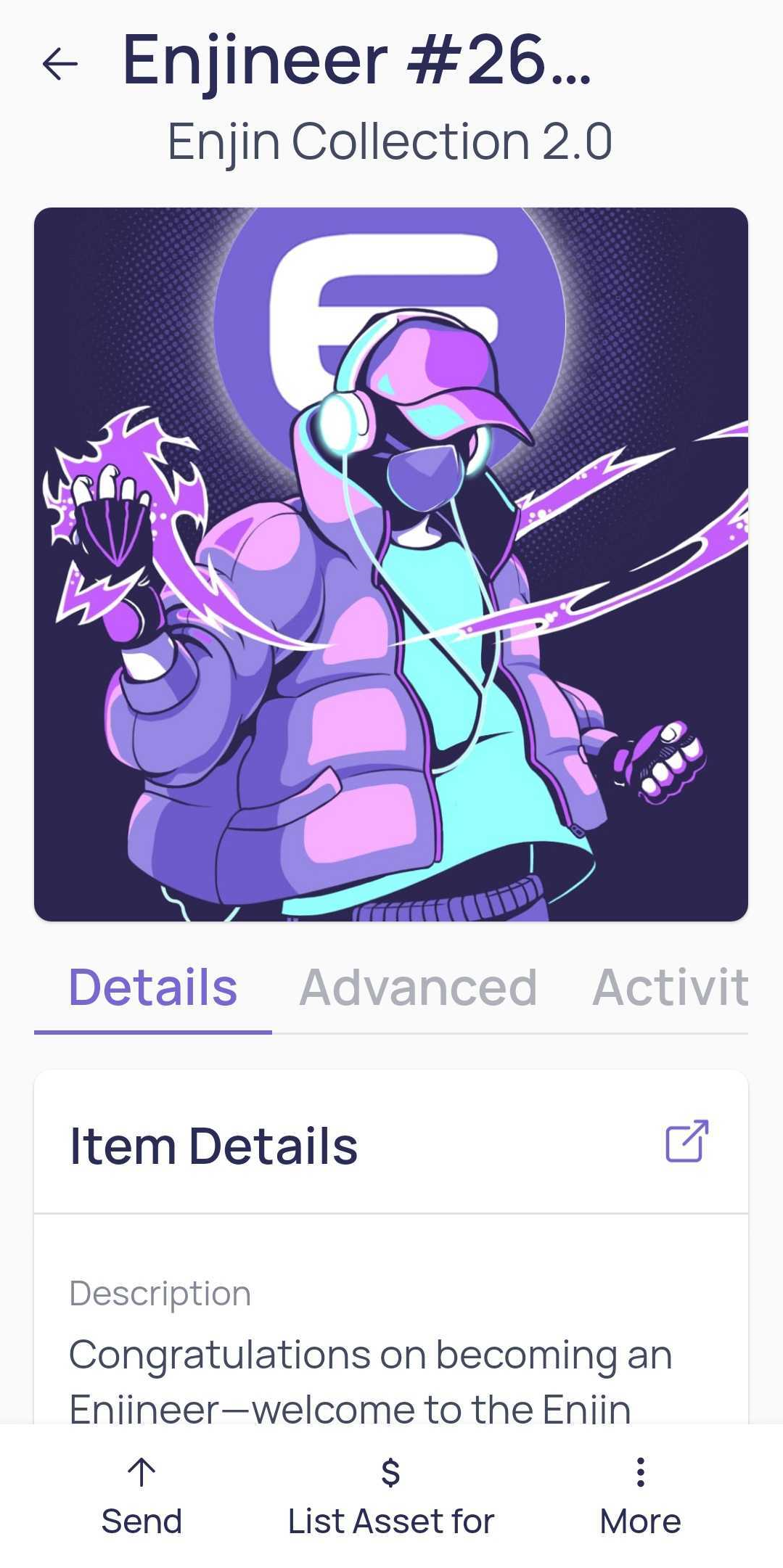
Task: Switch to the Advanced tab
Action: click(x=418, y=988)
